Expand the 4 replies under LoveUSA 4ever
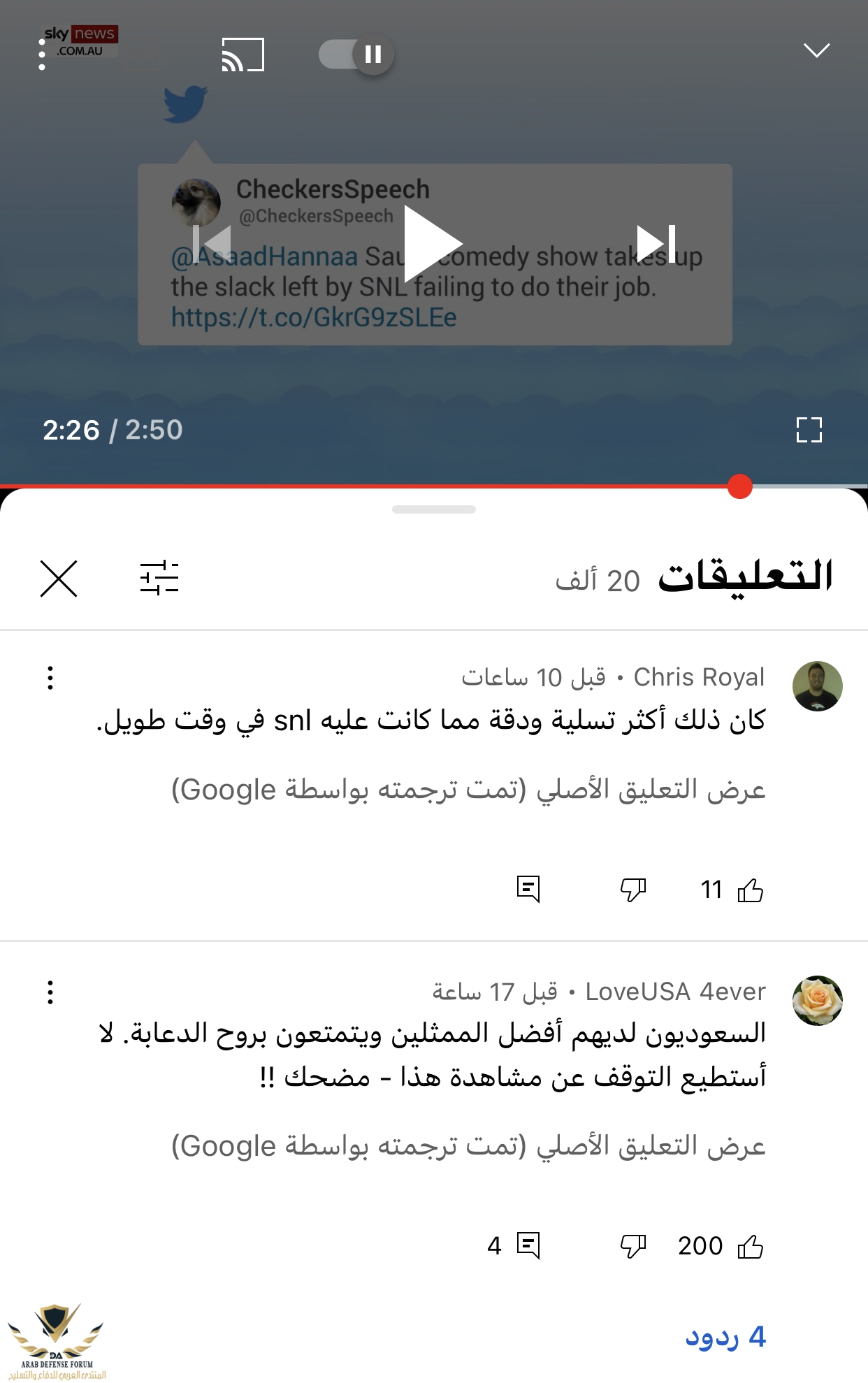868x1383 pixels. point(725,1337)
